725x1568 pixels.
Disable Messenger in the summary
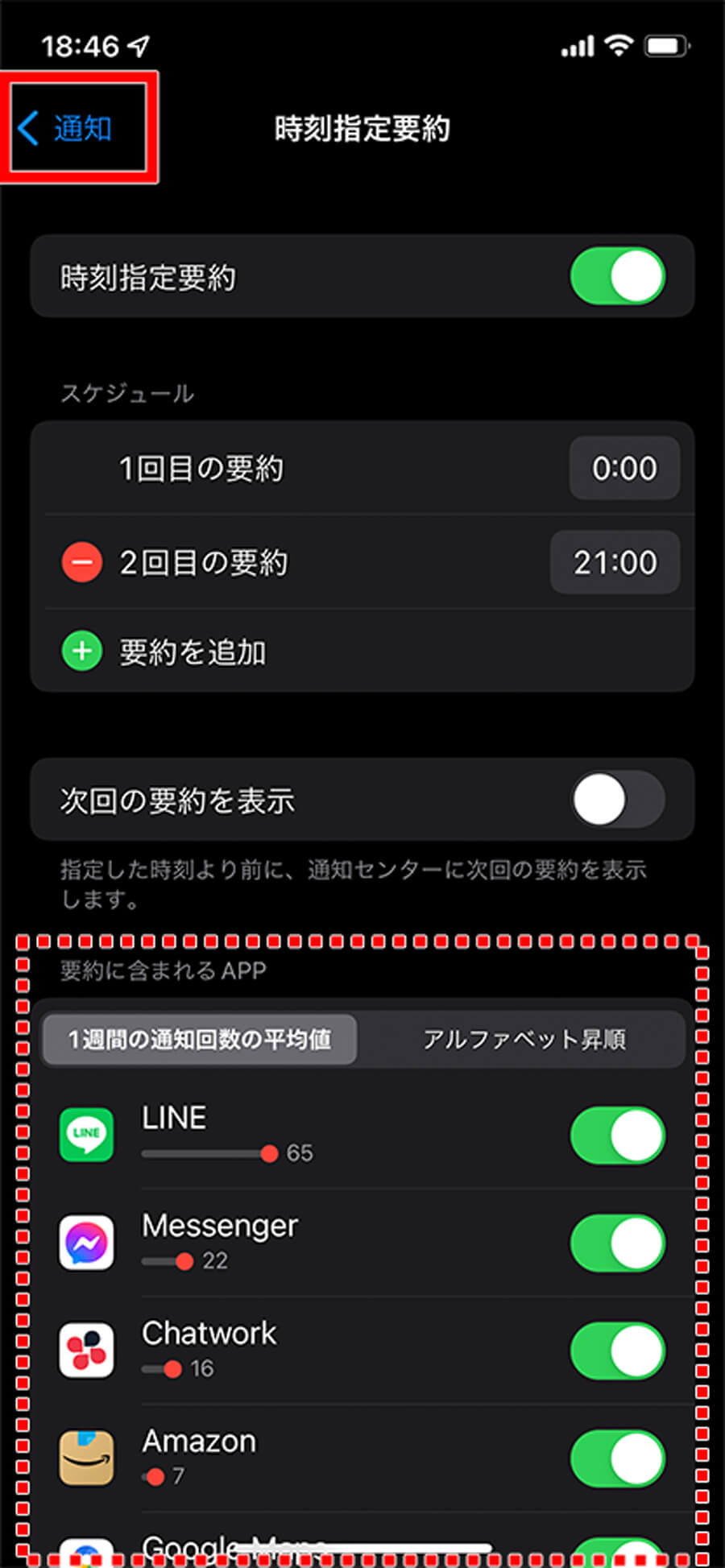pyautogui.click(x=617, y=1243)
